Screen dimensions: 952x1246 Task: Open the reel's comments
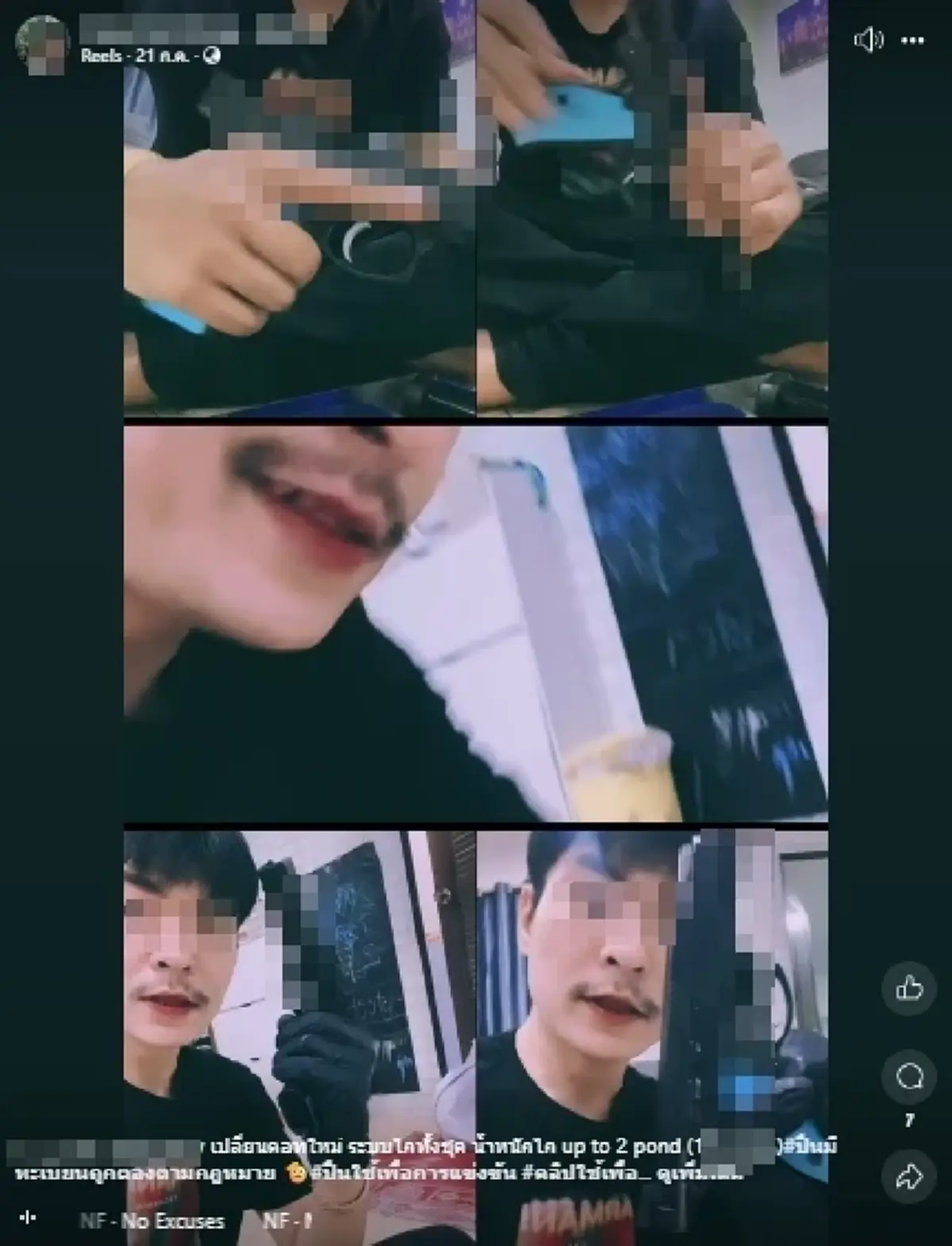(909, 1076)
